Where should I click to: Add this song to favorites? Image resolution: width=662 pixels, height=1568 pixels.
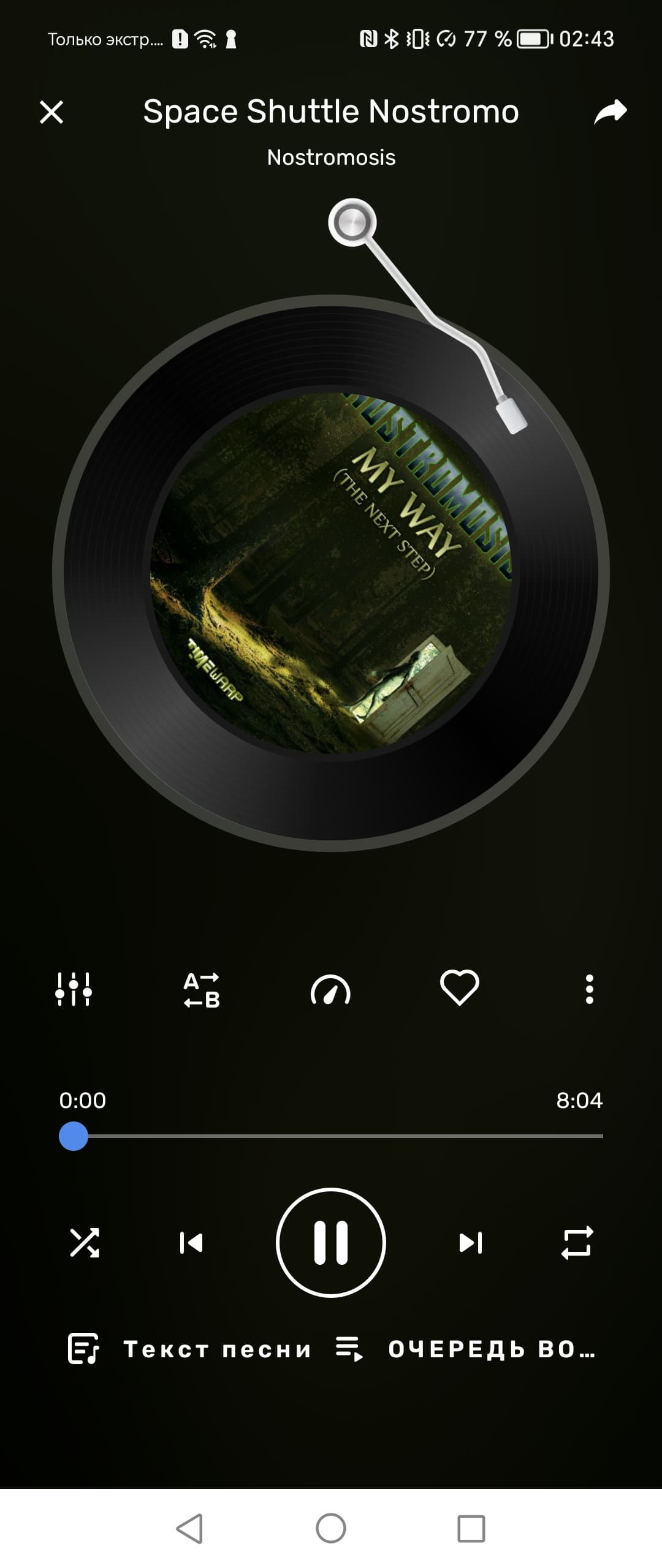click(x=459, y=988)
